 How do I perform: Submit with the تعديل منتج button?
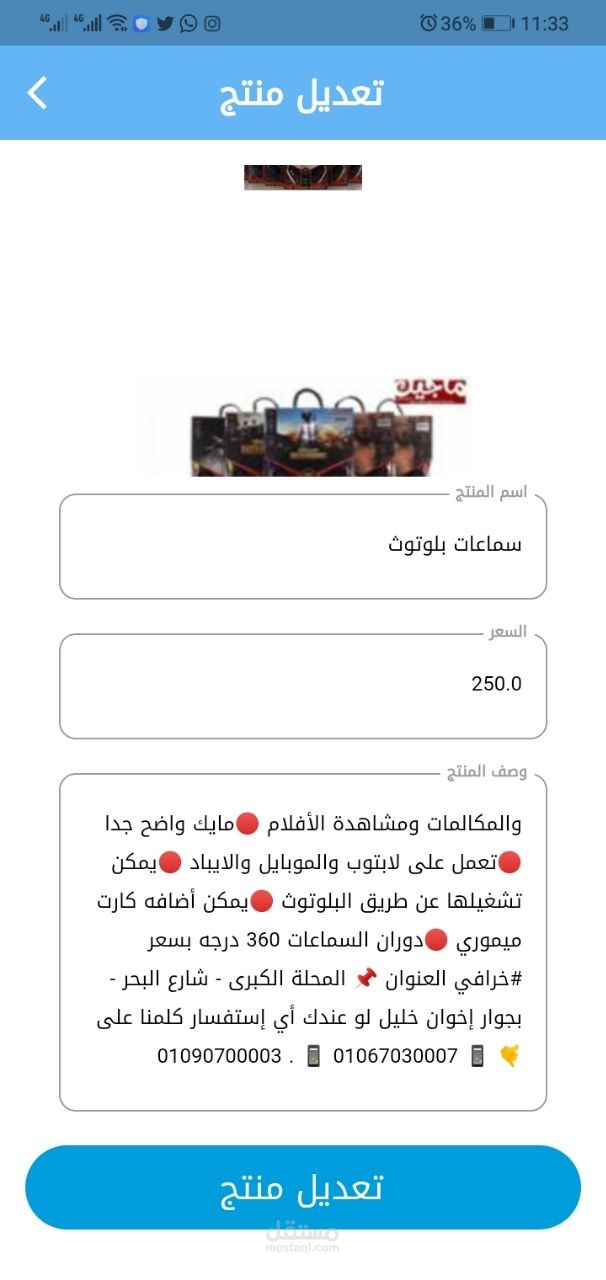(x=303, y=1187)
